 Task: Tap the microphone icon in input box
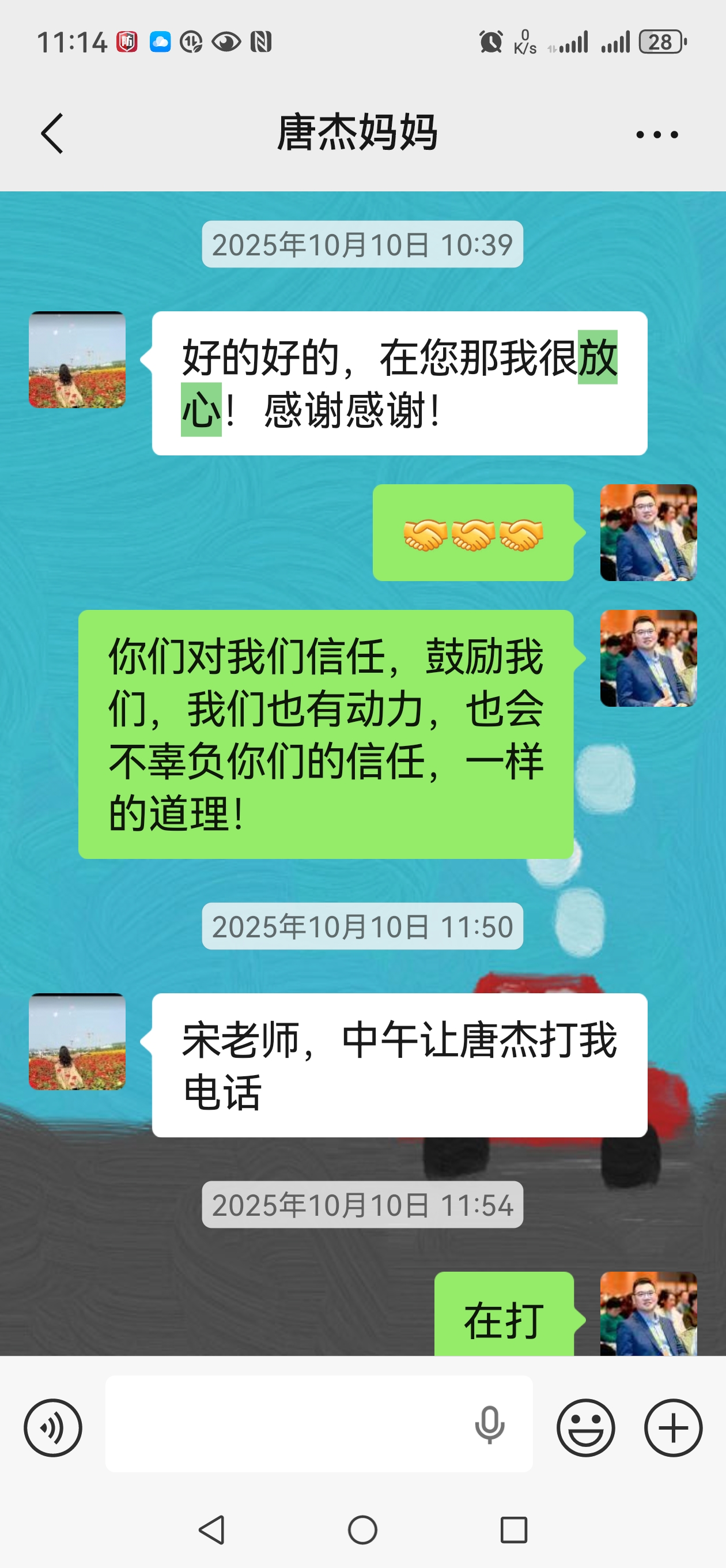(x=489, y=1425)
